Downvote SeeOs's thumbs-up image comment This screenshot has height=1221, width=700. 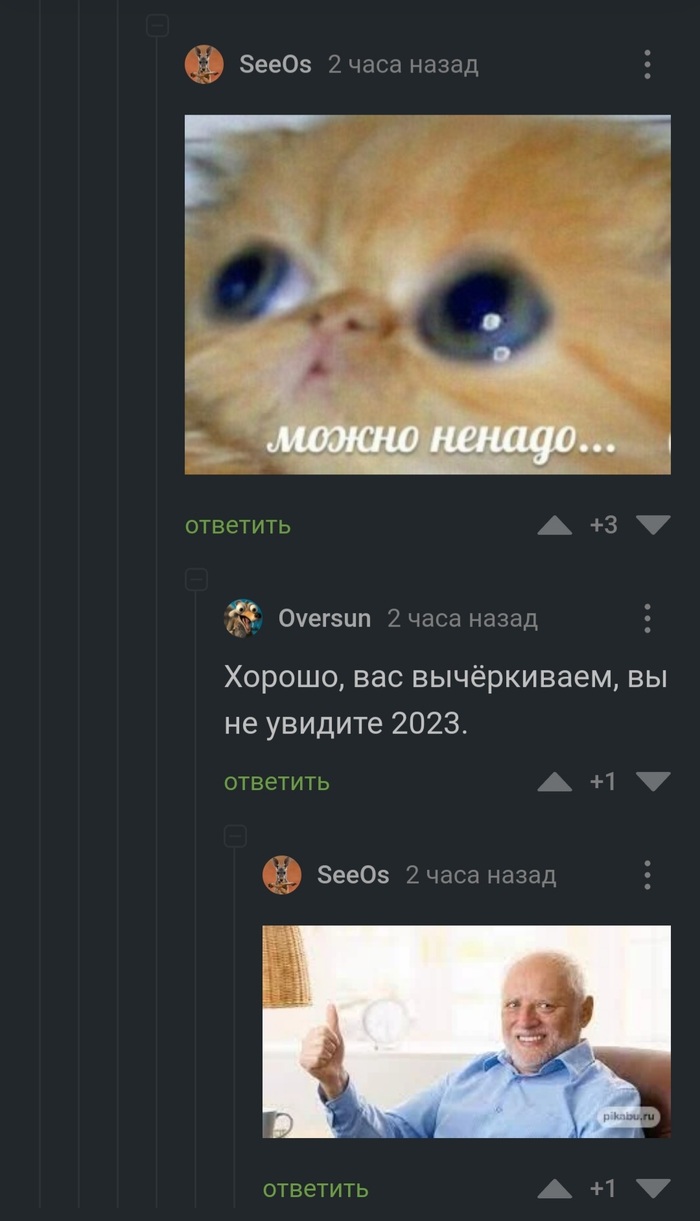653,1189
